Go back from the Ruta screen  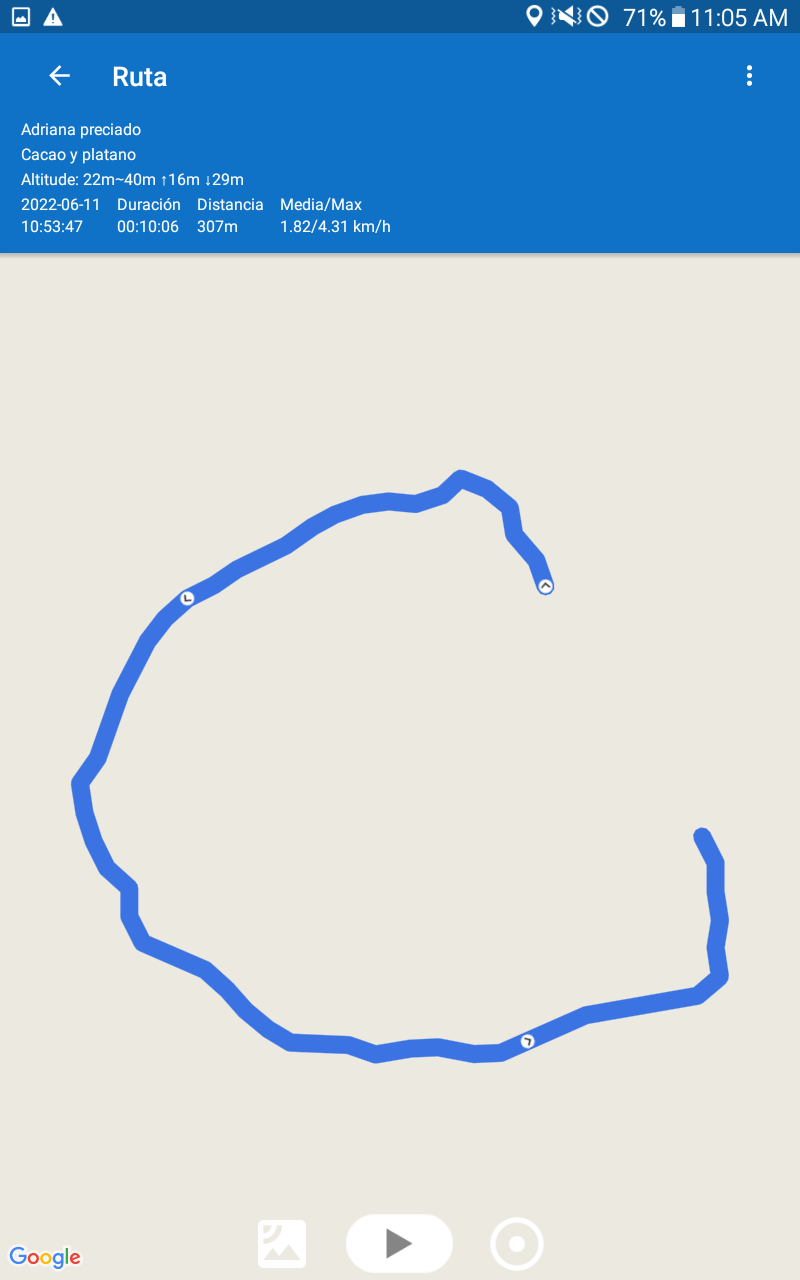click(60, 76)
